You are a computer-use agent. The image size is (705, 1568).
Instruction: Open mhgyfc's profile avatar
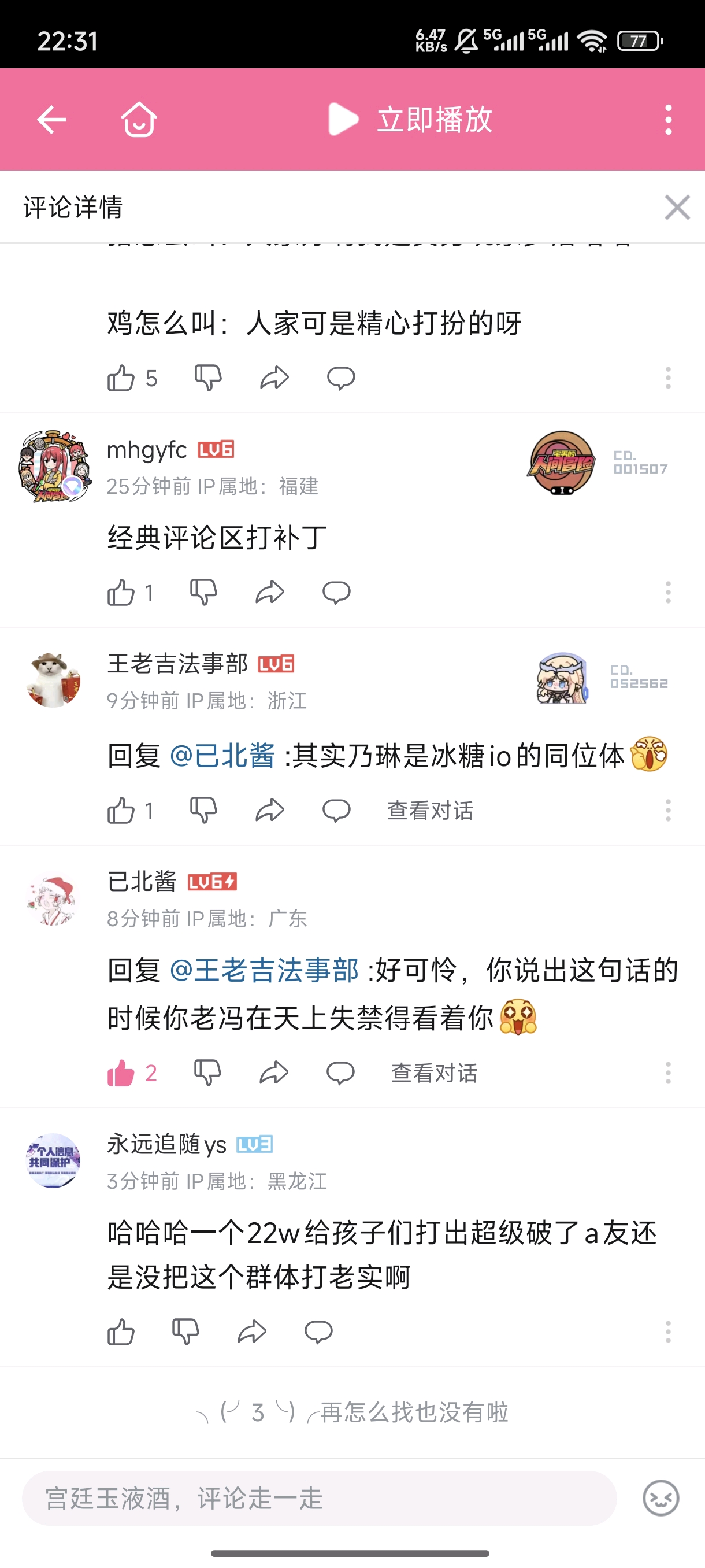(x=54, y=467)
